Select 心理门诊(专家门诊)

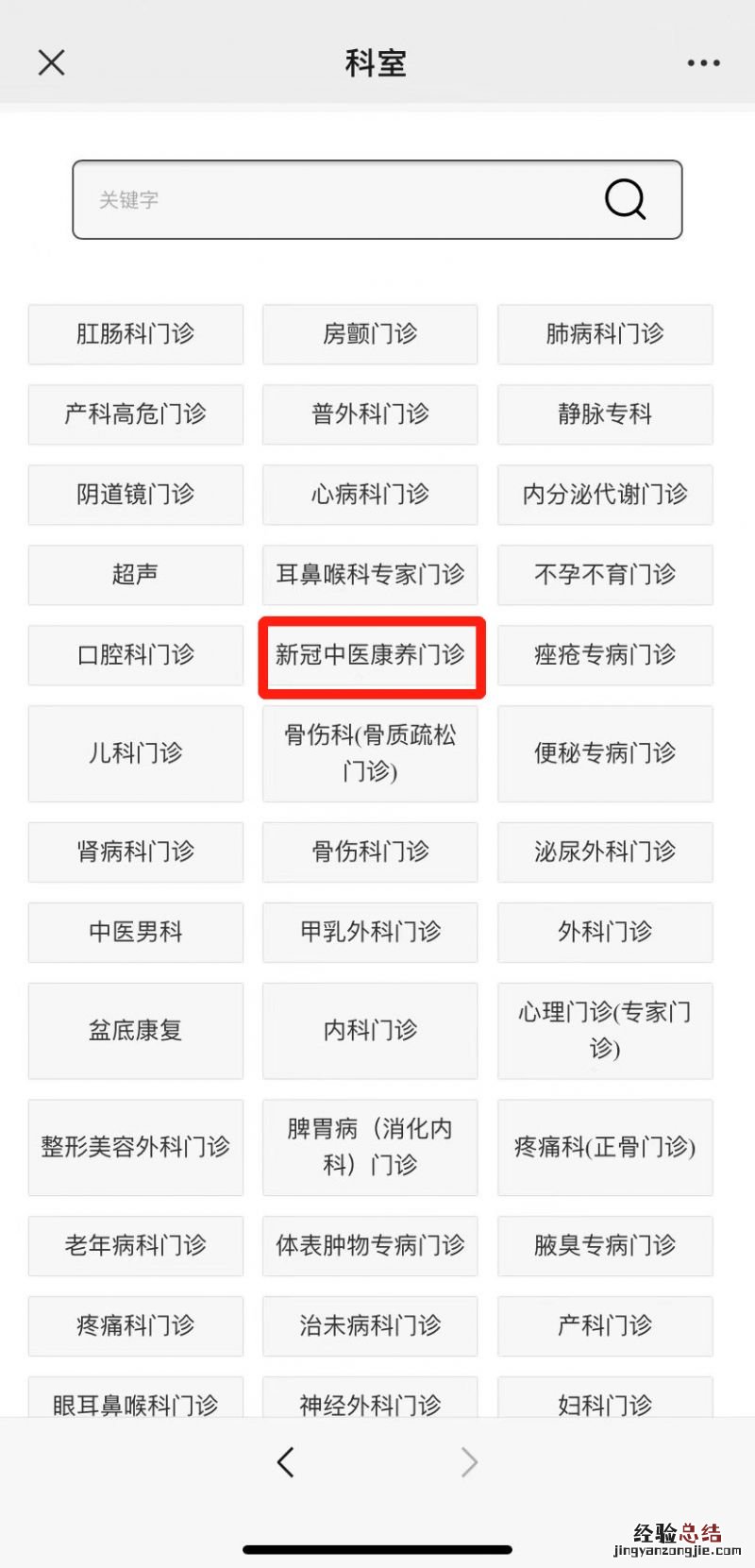(605, 1031)
